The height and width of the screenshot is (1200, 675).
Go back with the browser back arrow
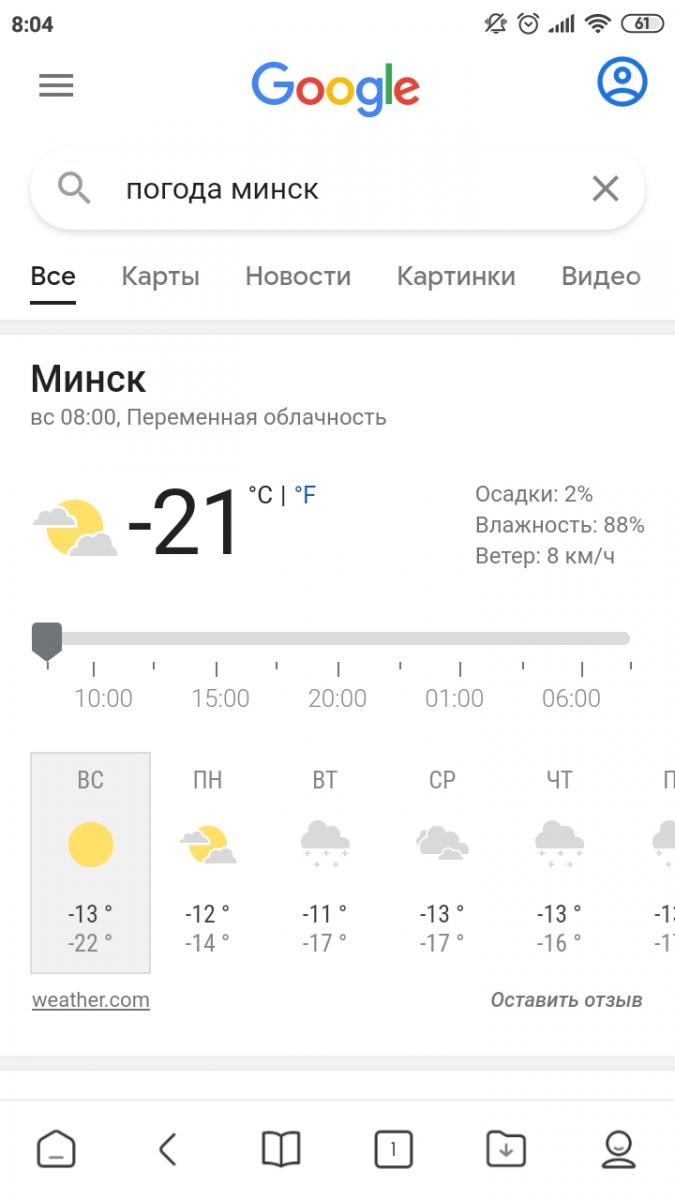pyautogui.click(x=168, y=1149)
